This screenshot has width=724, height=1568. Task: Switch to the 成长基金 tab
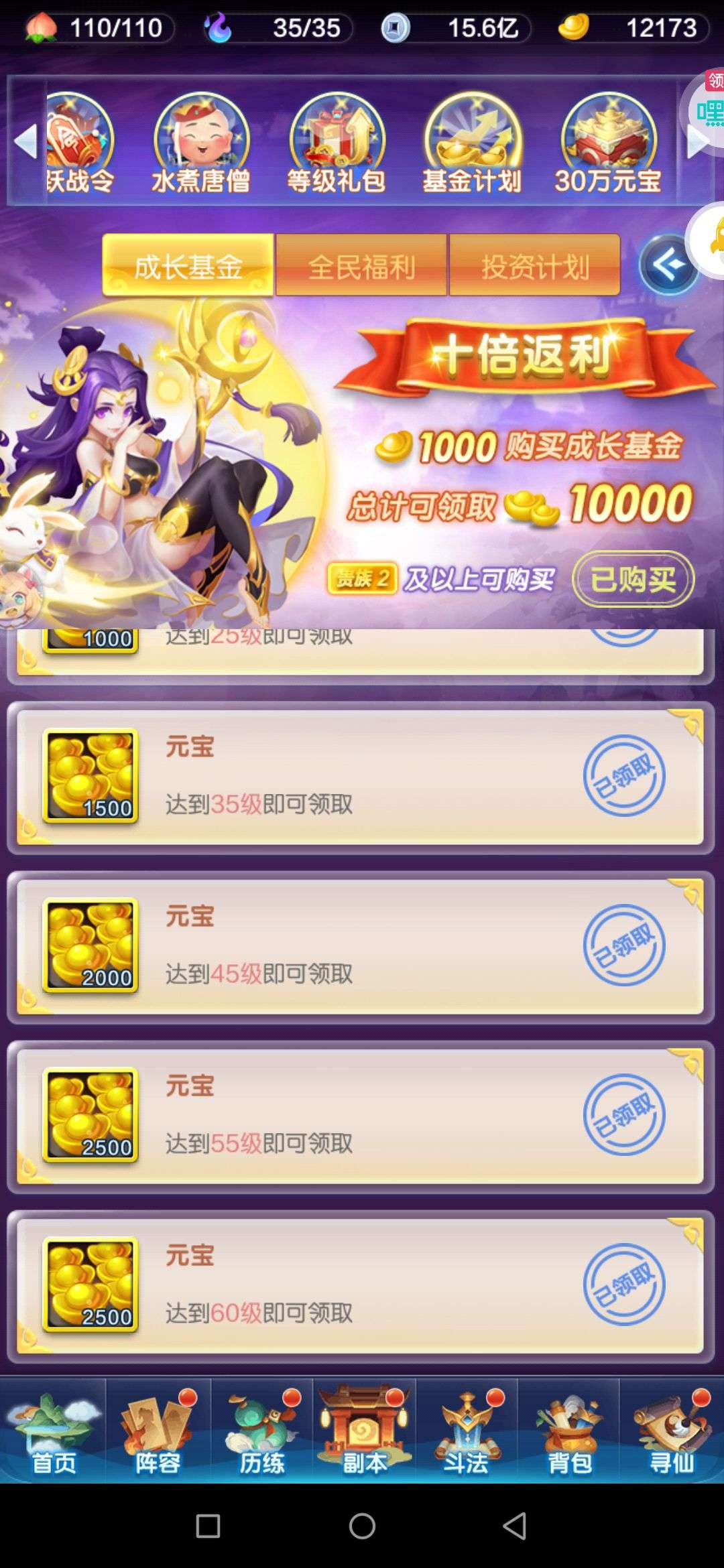tap(188, 266)
